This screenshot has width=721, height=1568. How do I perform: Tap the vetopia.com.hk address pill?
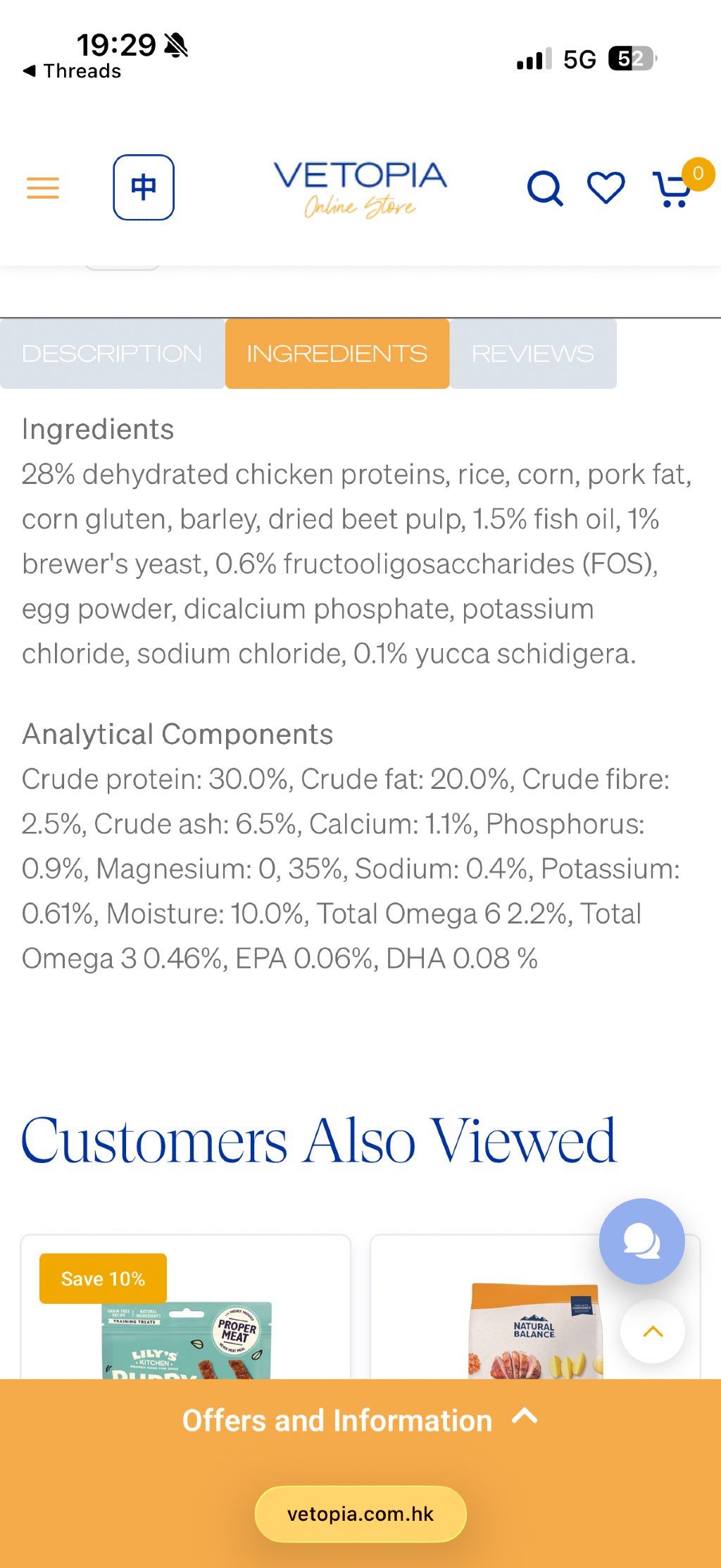tap(360, 1514)
